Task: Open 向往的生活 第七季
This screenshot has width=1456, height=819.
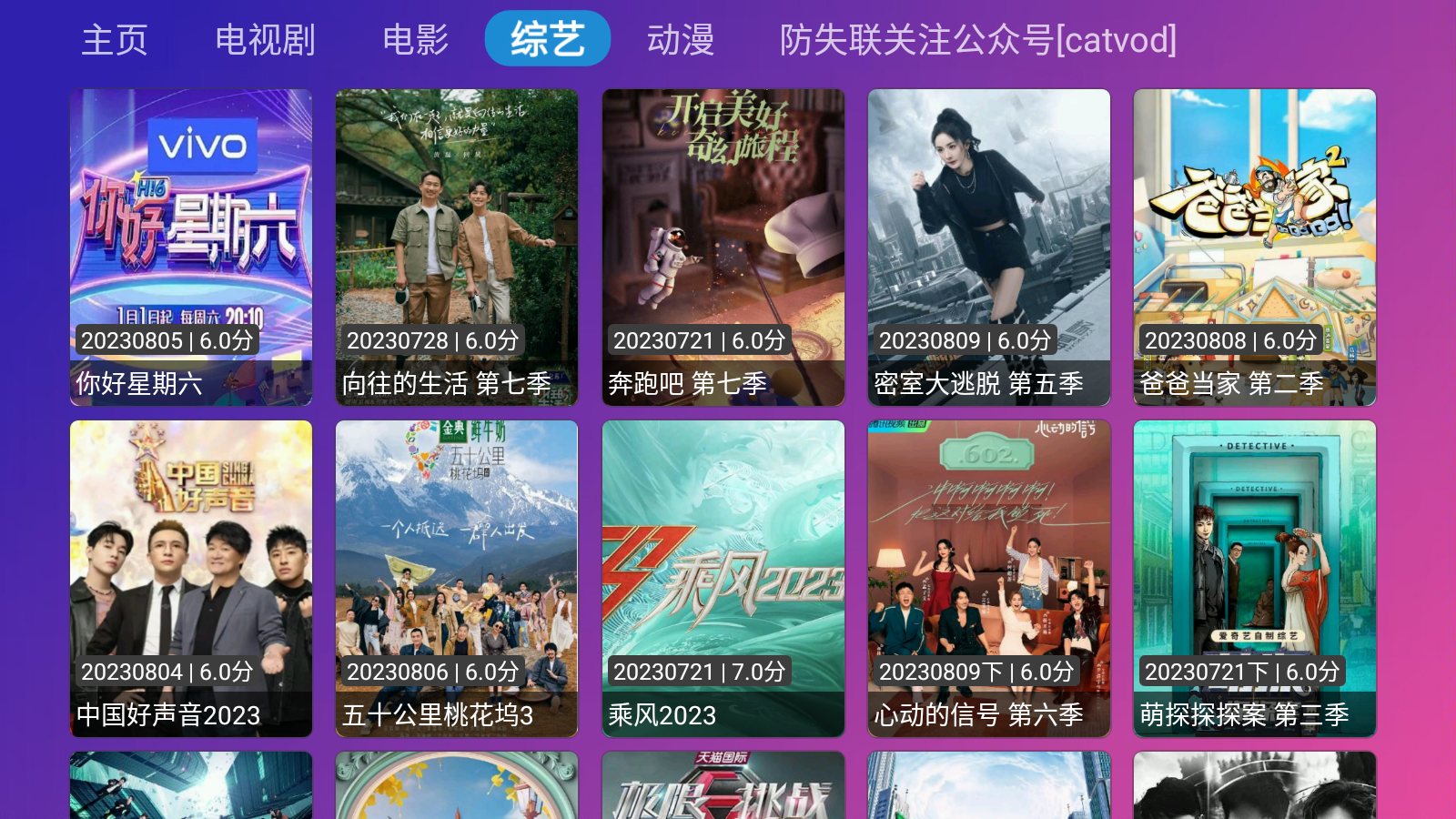Action: (x=457, y=247)
